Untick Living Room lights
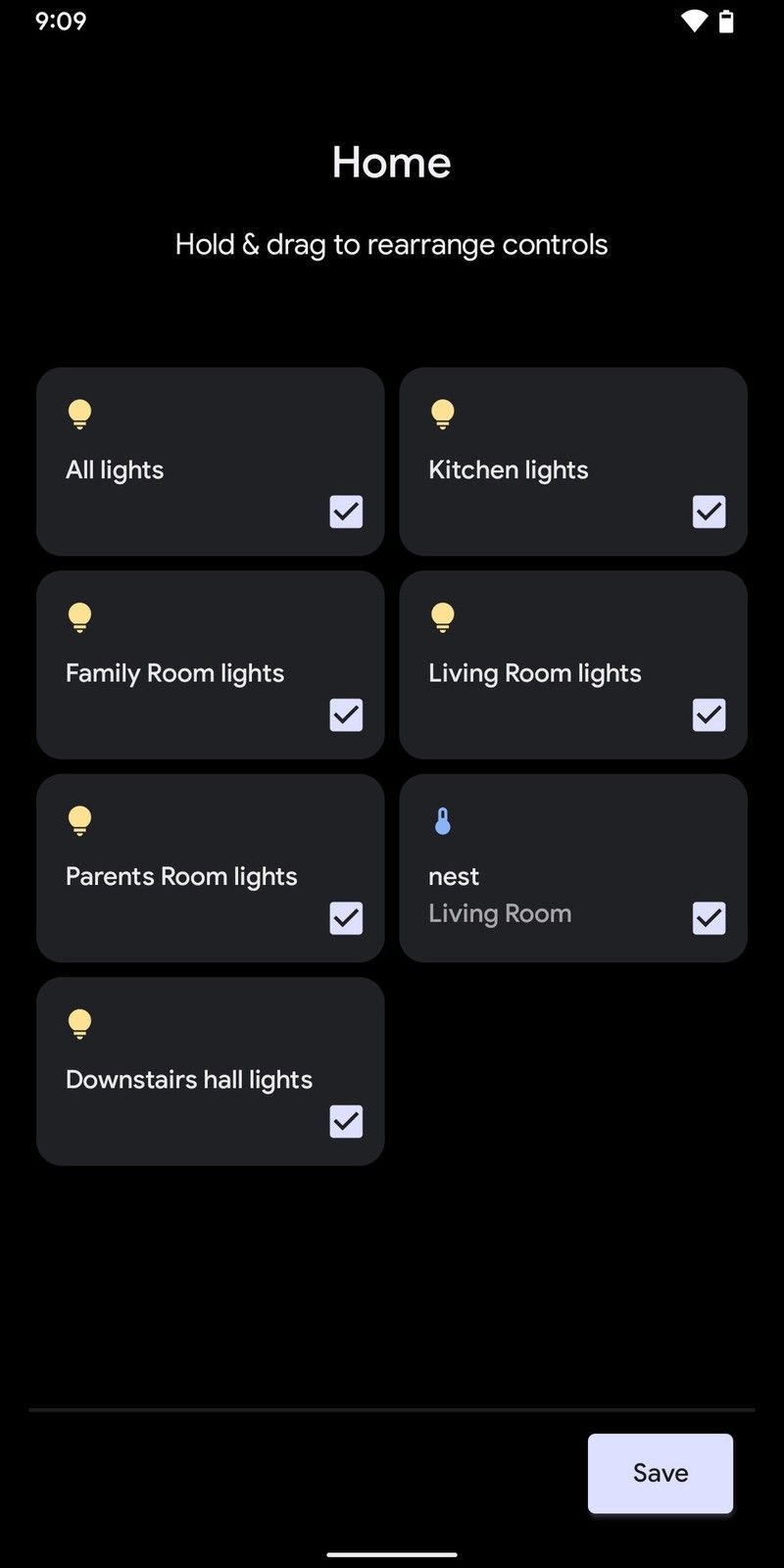Screen dimensions: 784x1568 (x=709, y=714)
